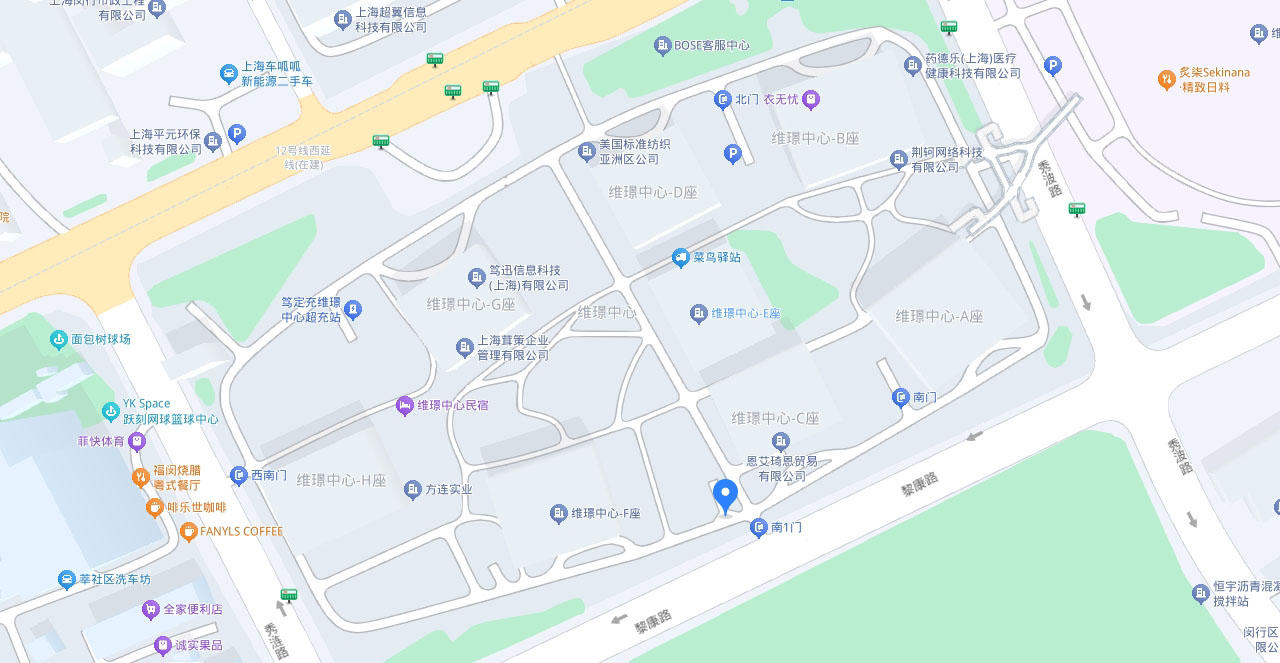Screen dimensions: 1280x663
Task: Select 福闵烧腊粤式餐厅 restaurant marker
Action: click(141, 476)
